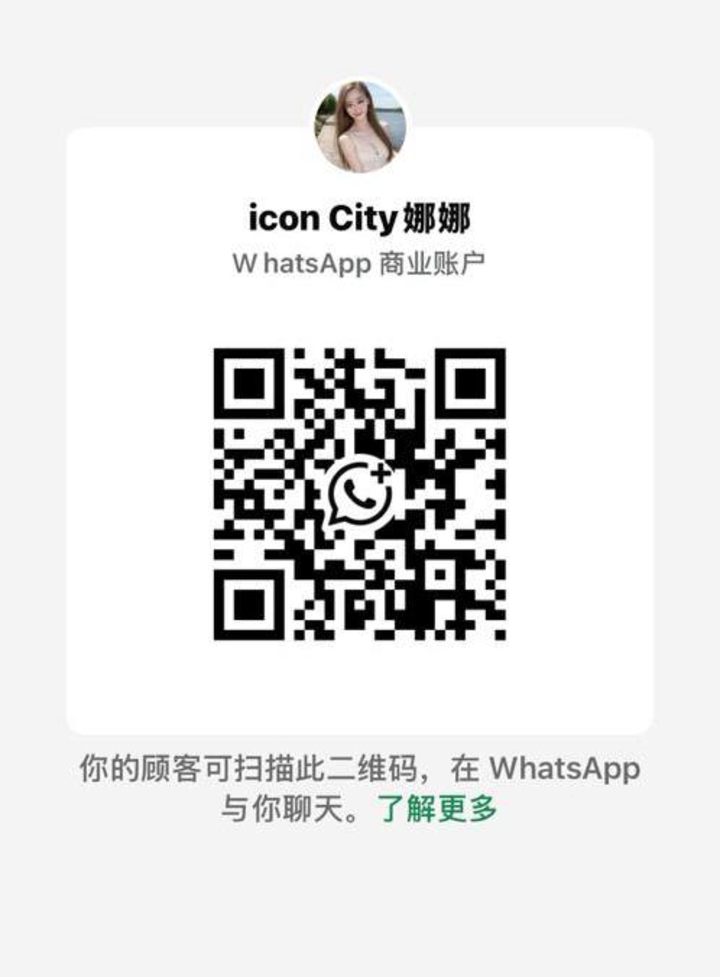Viewport: 720px width, 977px height.
Task: Click the plus sign on the WhatsApp bubble icon
Action: pyautogui.click(x=379, y=474)
